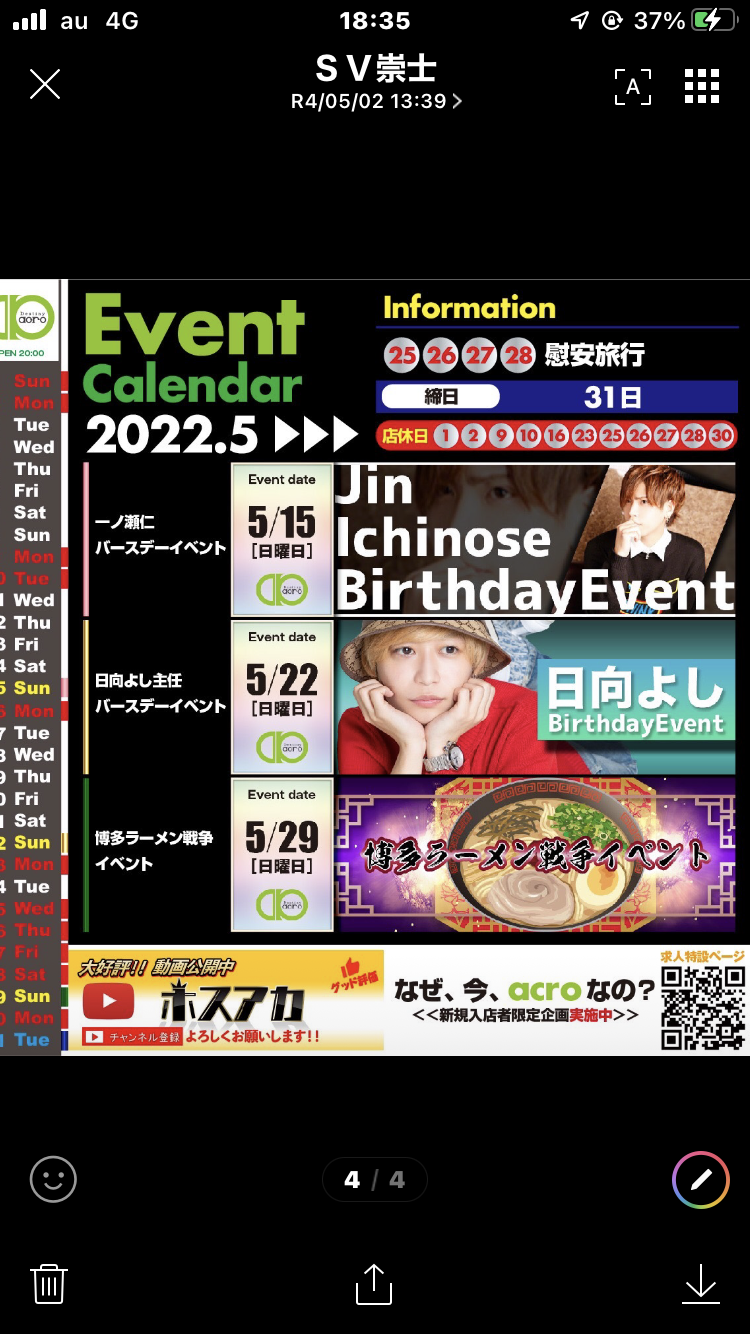Download the photo to device
The image size is (750, 1334).
point(701,1283)
